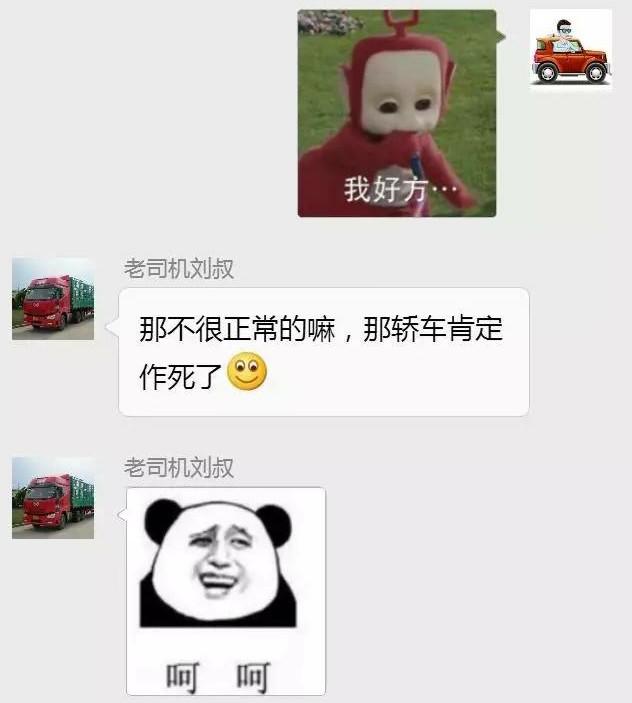632x703 pixels.
Task: Tap the red car avatar of the sender
Action: pyautogui.click(x=570, y=50)
